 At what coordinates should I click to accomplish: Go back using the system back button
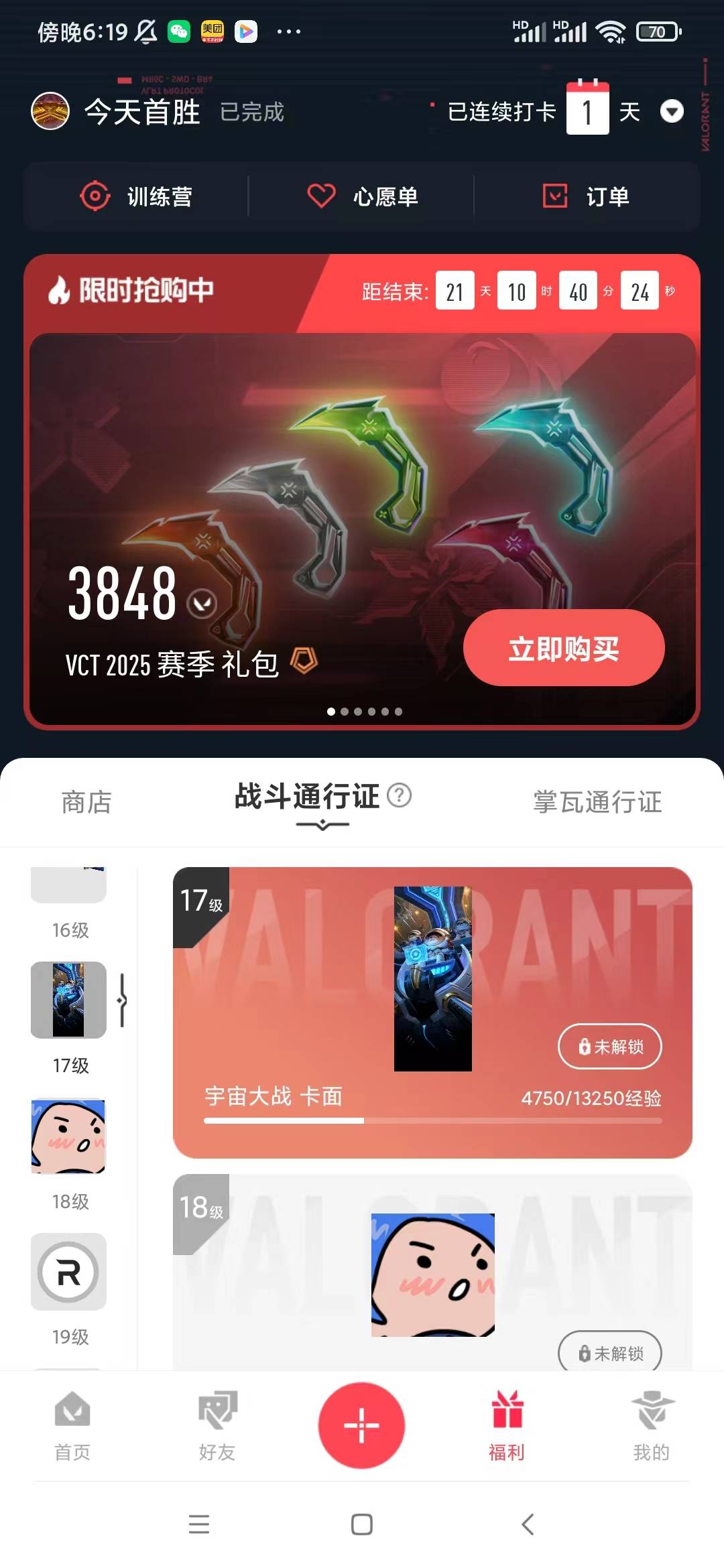coord(528,1524)
